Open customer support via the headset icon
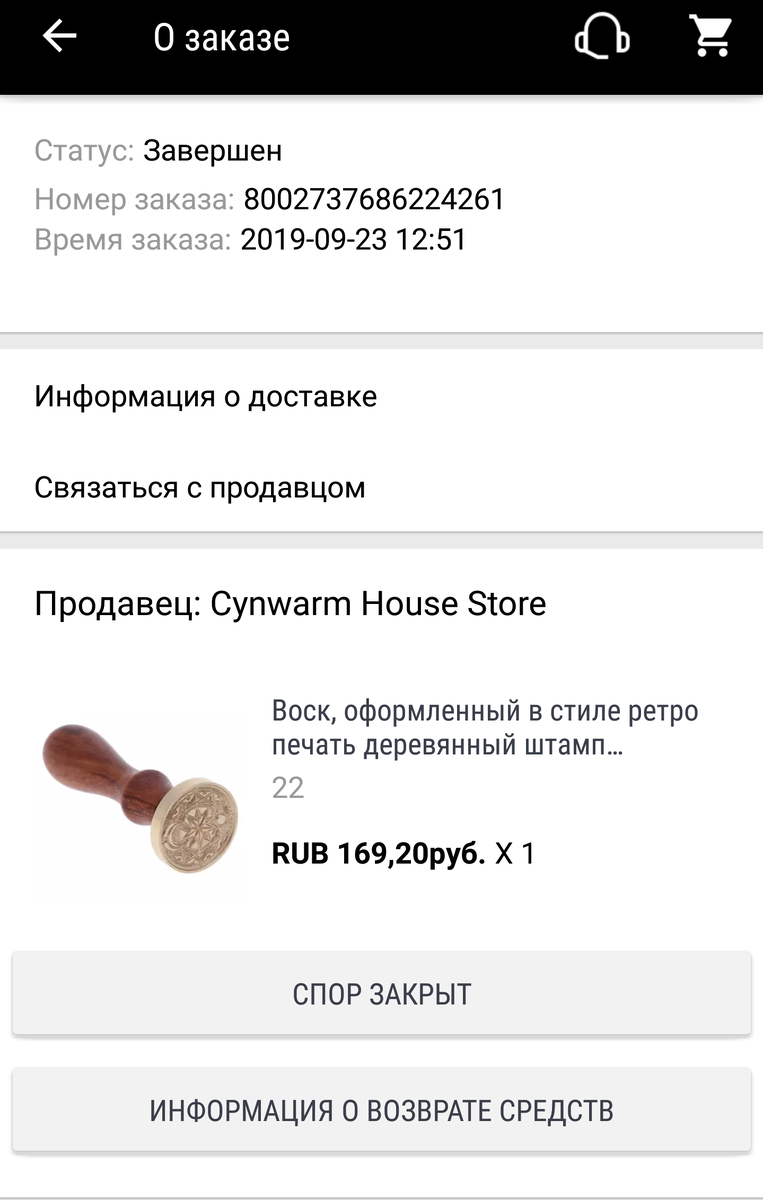The height and width of the screenshot is (1200, 763). (601, 36)
